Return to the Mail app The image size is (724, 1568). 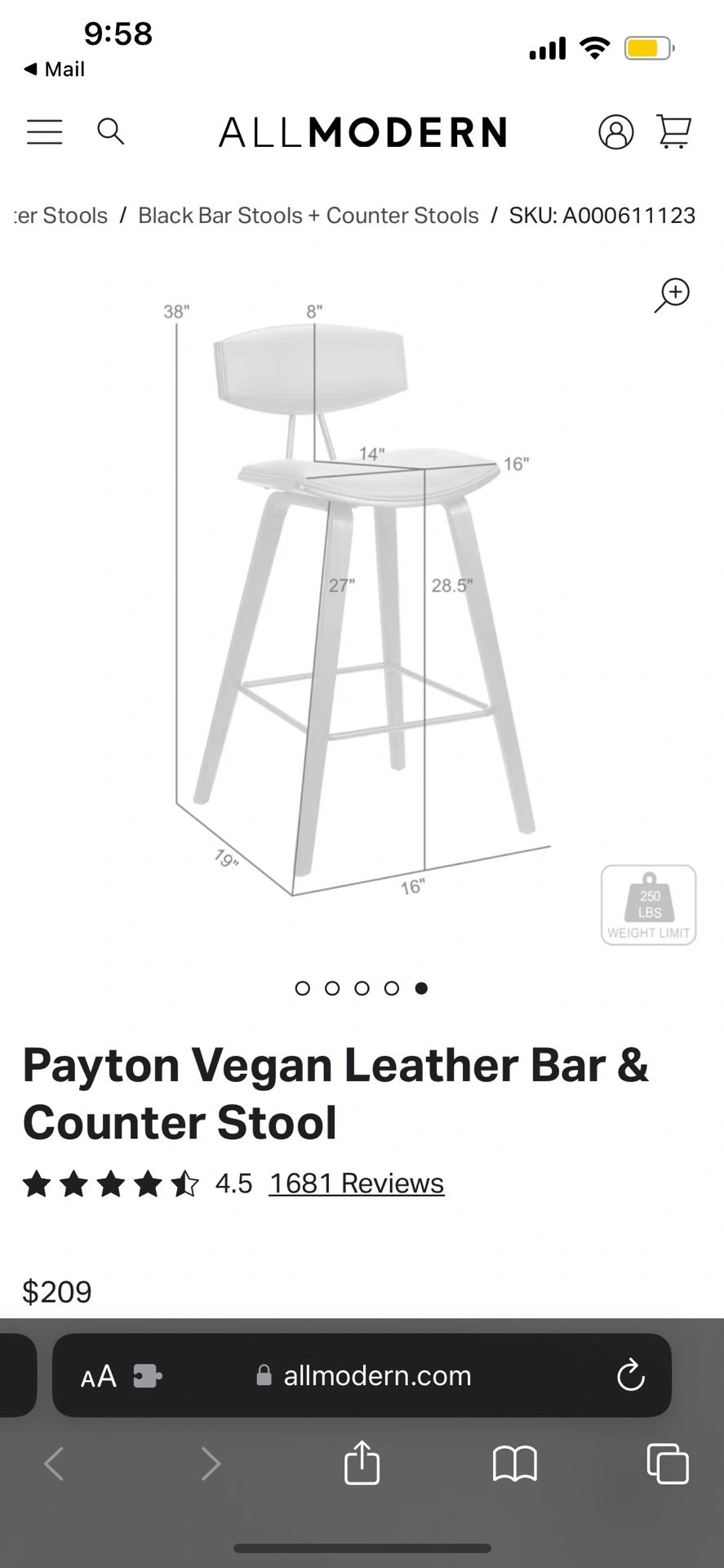[54, 69]
